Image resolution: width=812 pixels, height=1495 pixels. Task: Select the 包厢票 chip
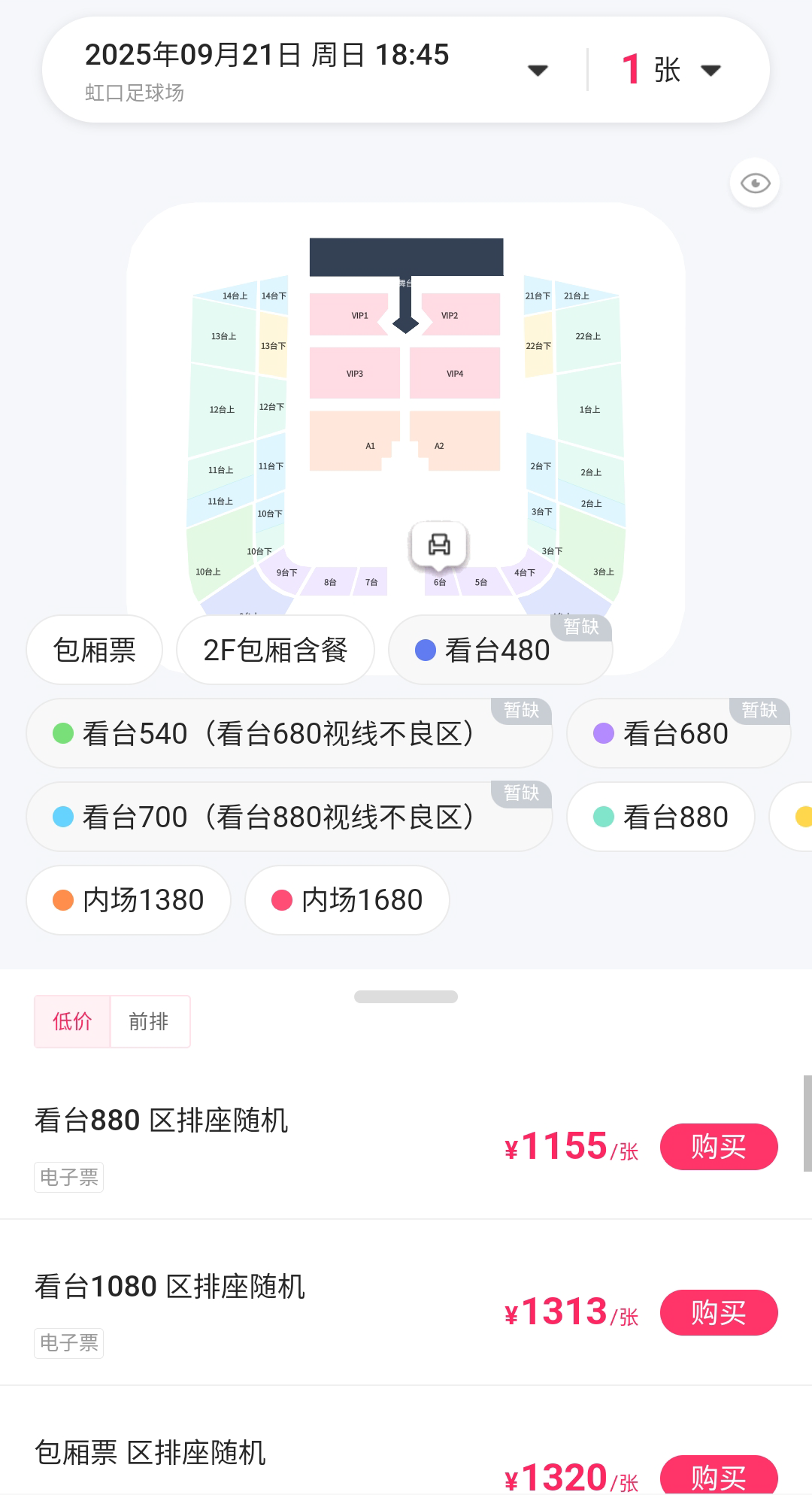click(x=95, y=650)
